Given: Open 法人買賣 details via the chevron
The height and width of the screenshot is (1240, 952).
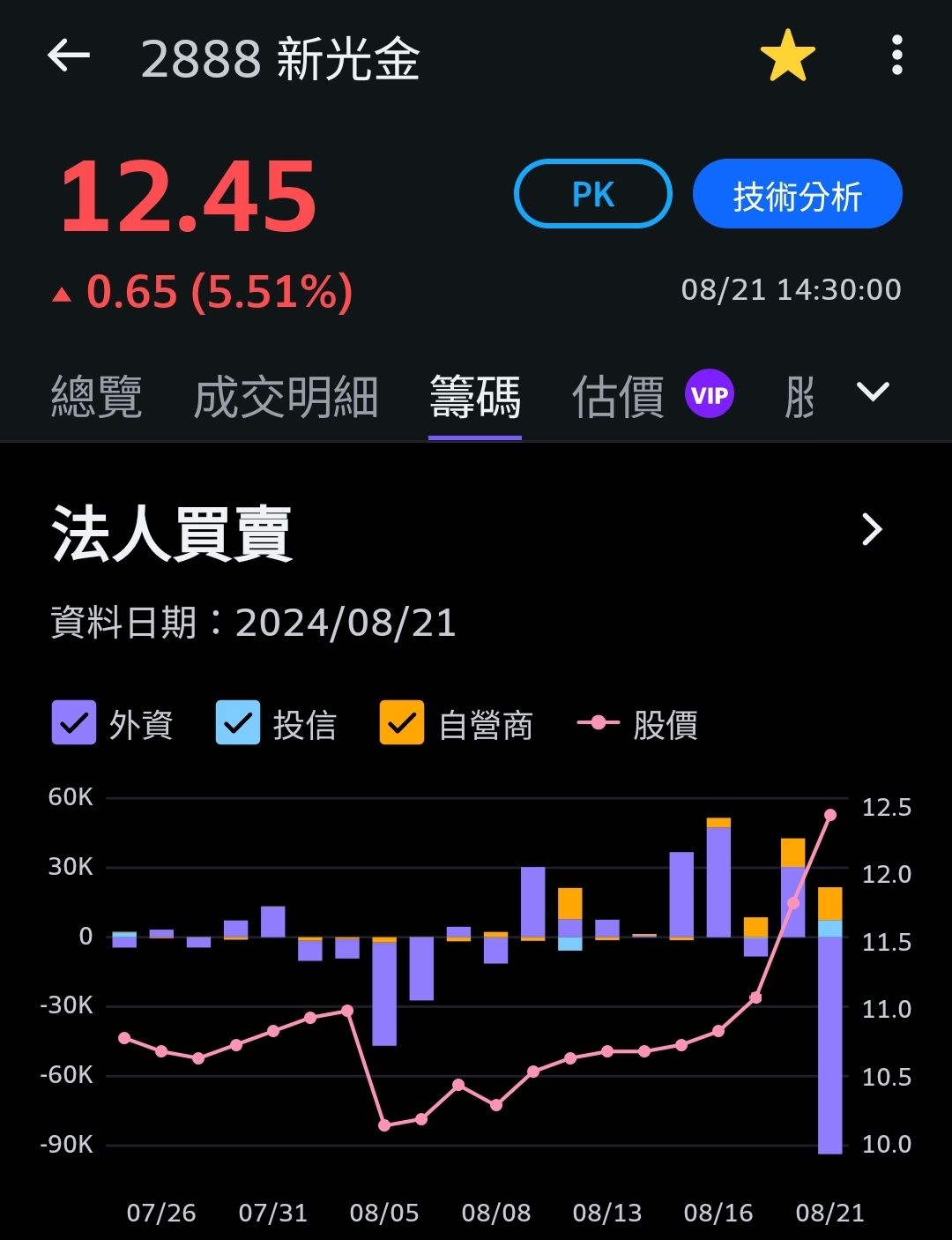Looking at the screenshot, I should (871, 529).
